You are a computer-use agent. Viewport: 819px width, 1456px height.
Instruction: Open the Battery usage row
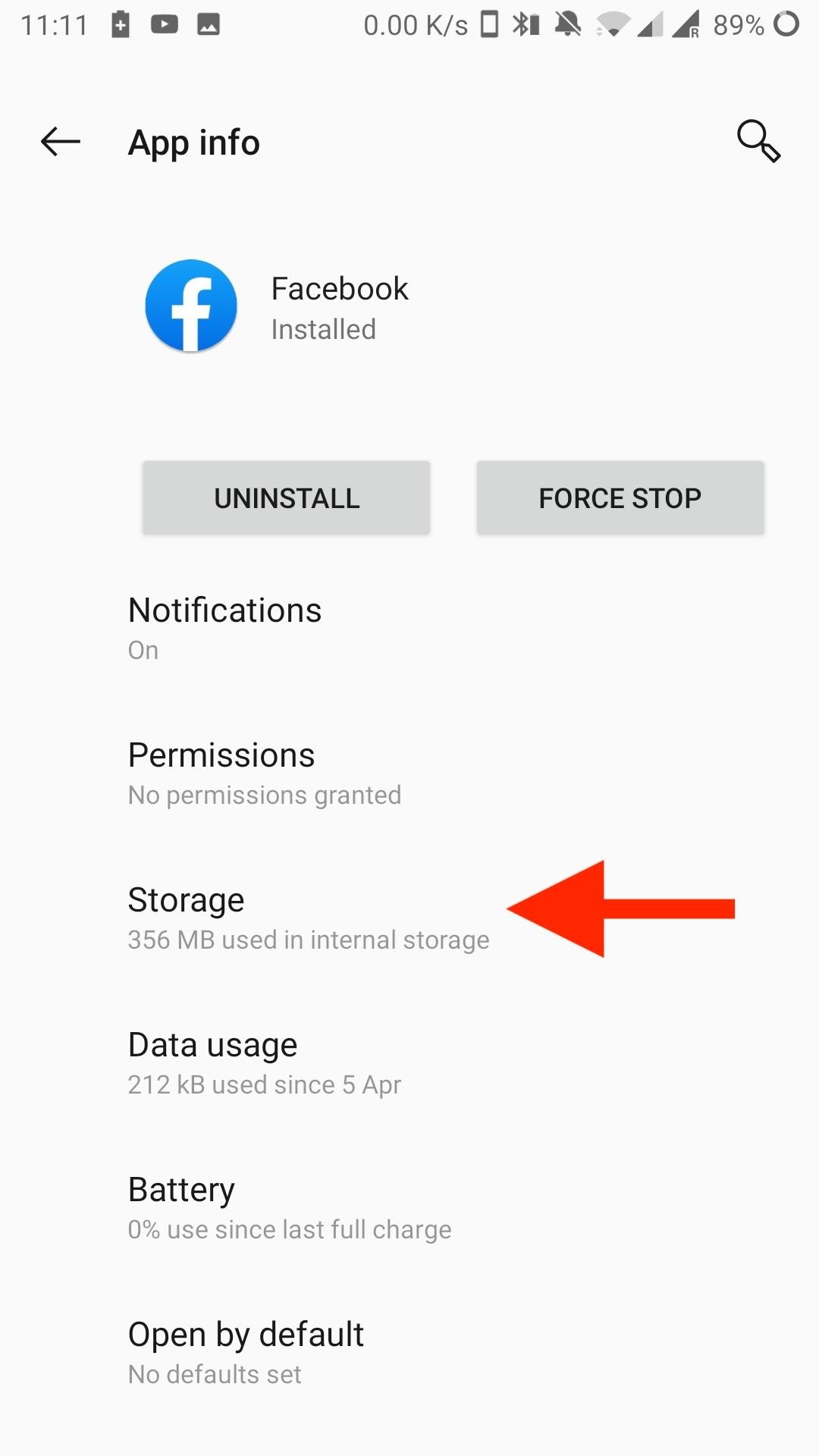(409, 1208)
